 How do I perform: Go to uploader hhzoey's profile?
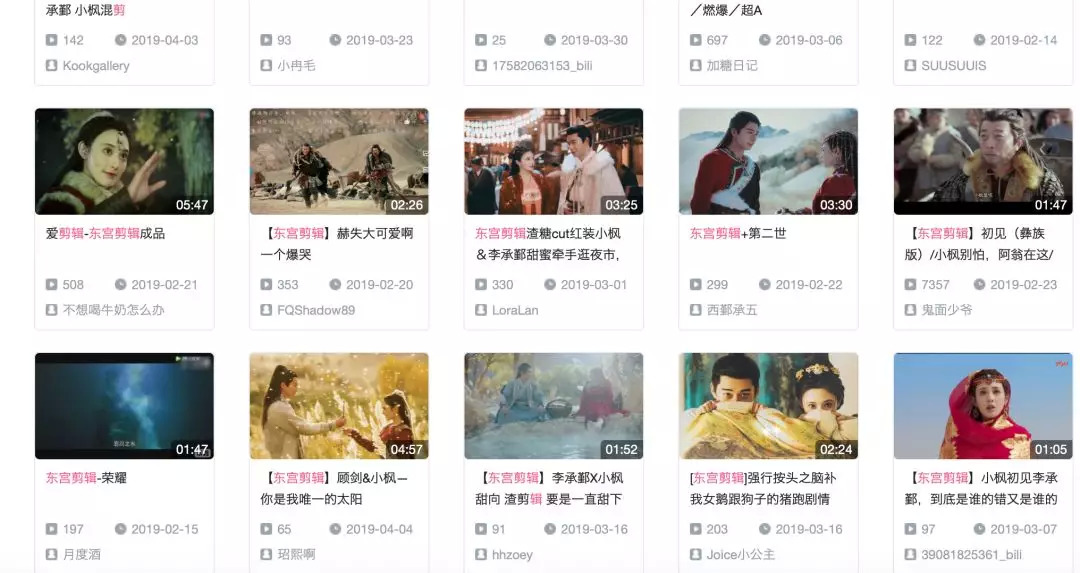coord(512,554)
